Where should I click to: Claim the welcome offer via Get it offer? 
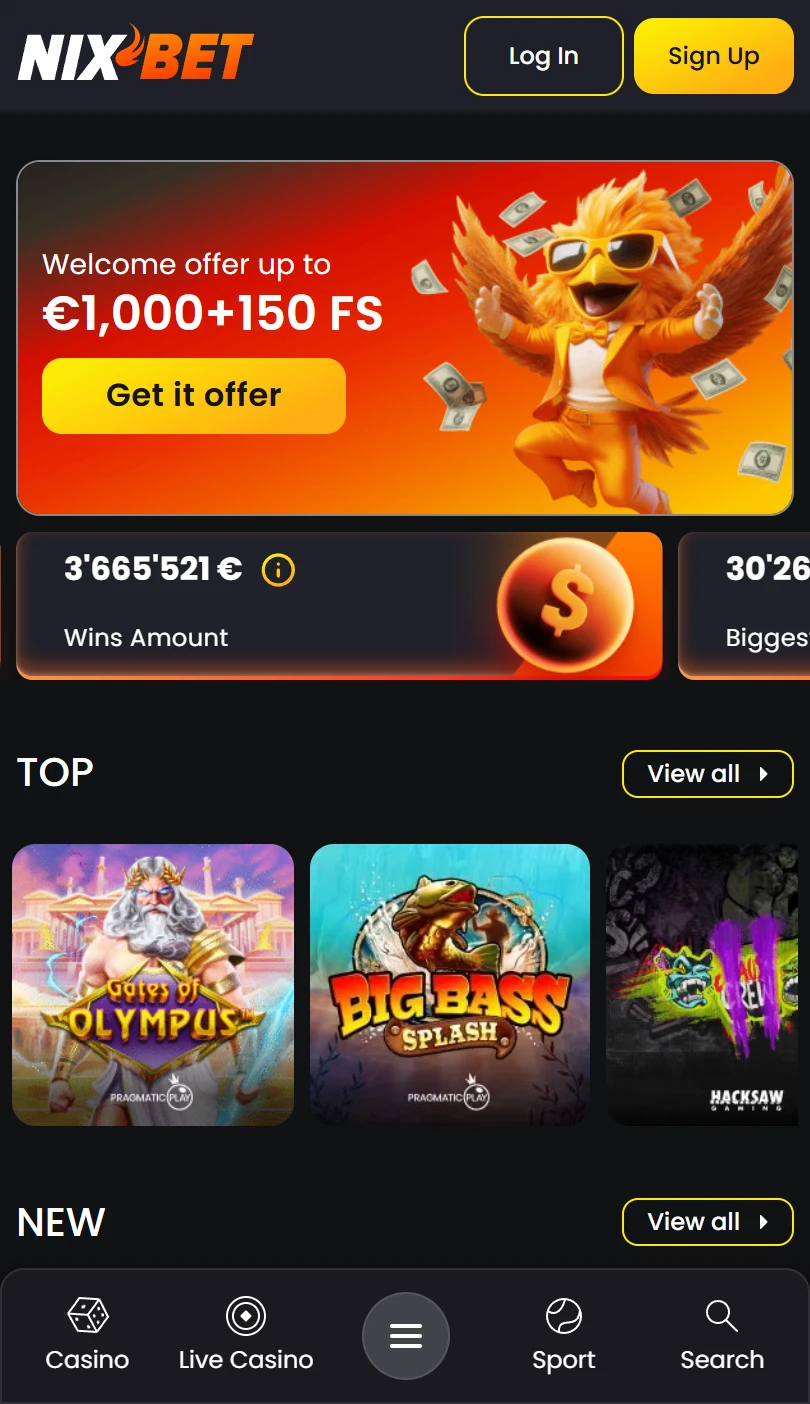pyautogui.click(x=194, y=395)
